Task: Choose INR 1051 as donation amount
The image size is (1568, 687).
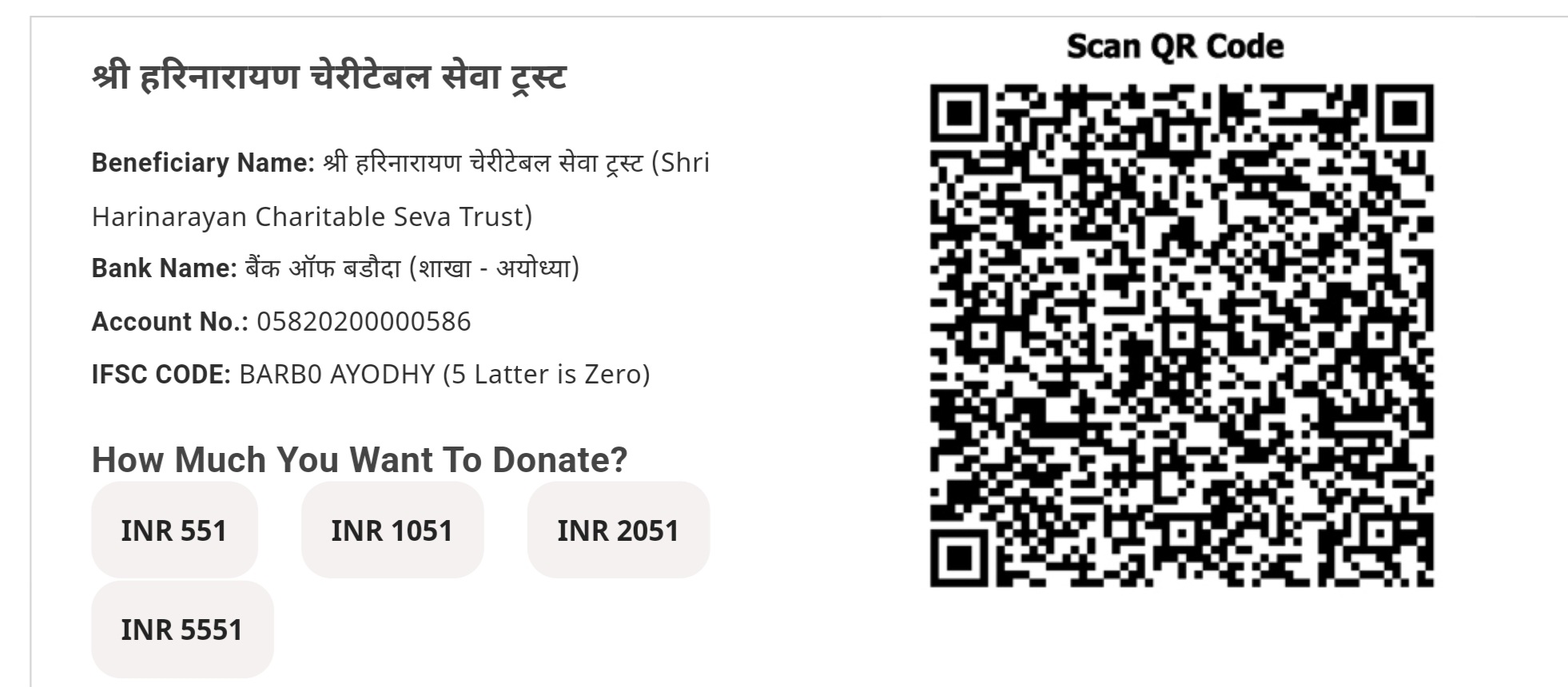Action: 392,530
